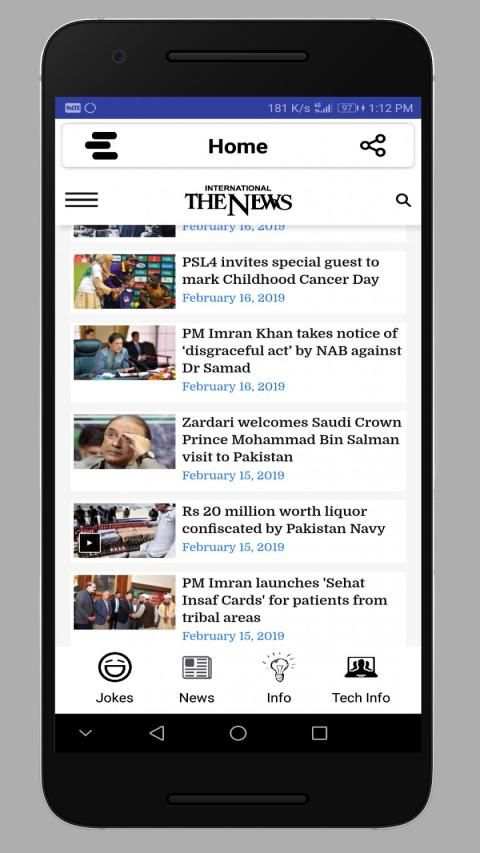This screenshot has width=480, height=853.
Task: View Rs 20 million liquor confiscated story
Action: click(x=238, y=530)
